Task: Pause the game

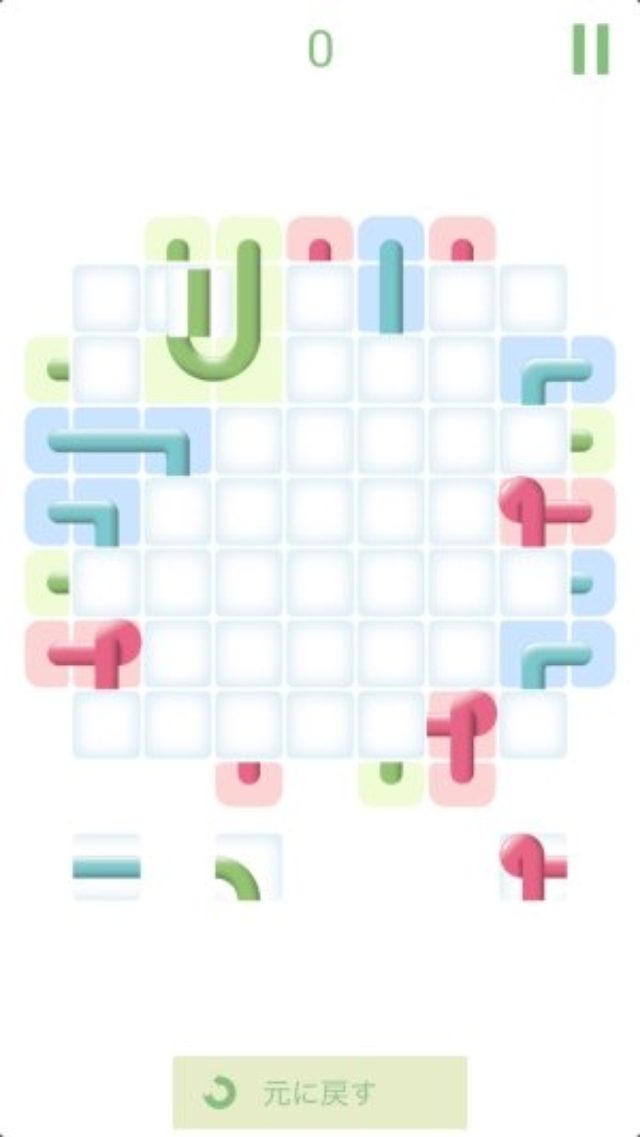Action: click(x=590, y=49)
